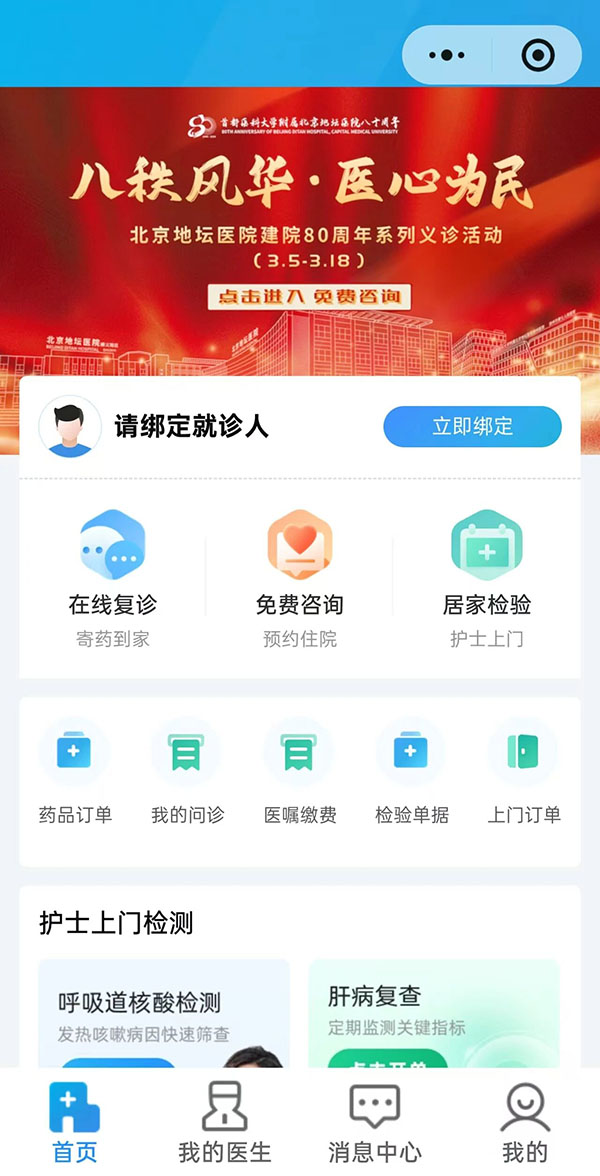This screenshot has width=600, height=1176.
Task: Open the mini program three-dot menu
Action: point(447,55)
